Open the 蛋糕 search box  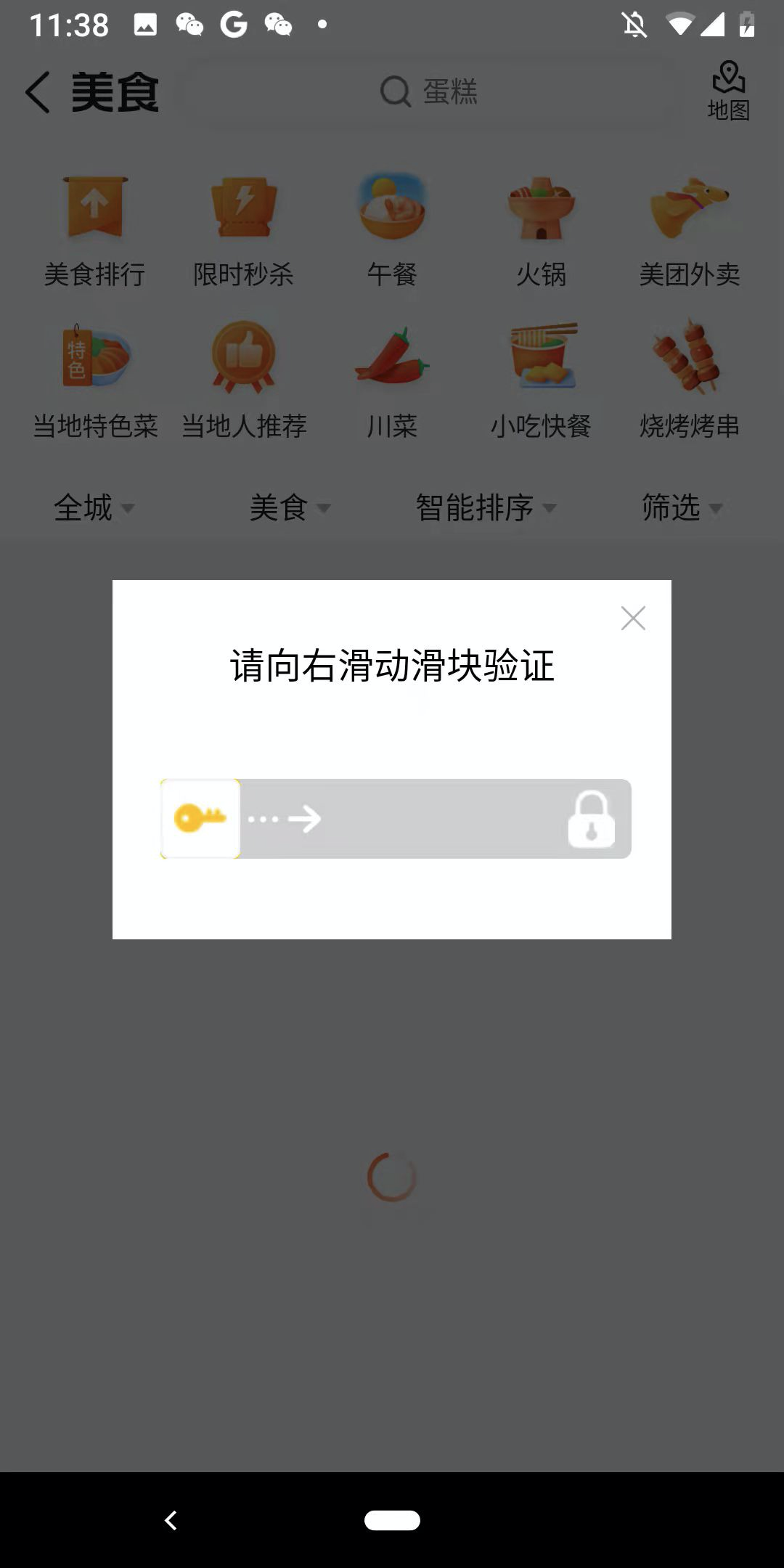[428, 92]
